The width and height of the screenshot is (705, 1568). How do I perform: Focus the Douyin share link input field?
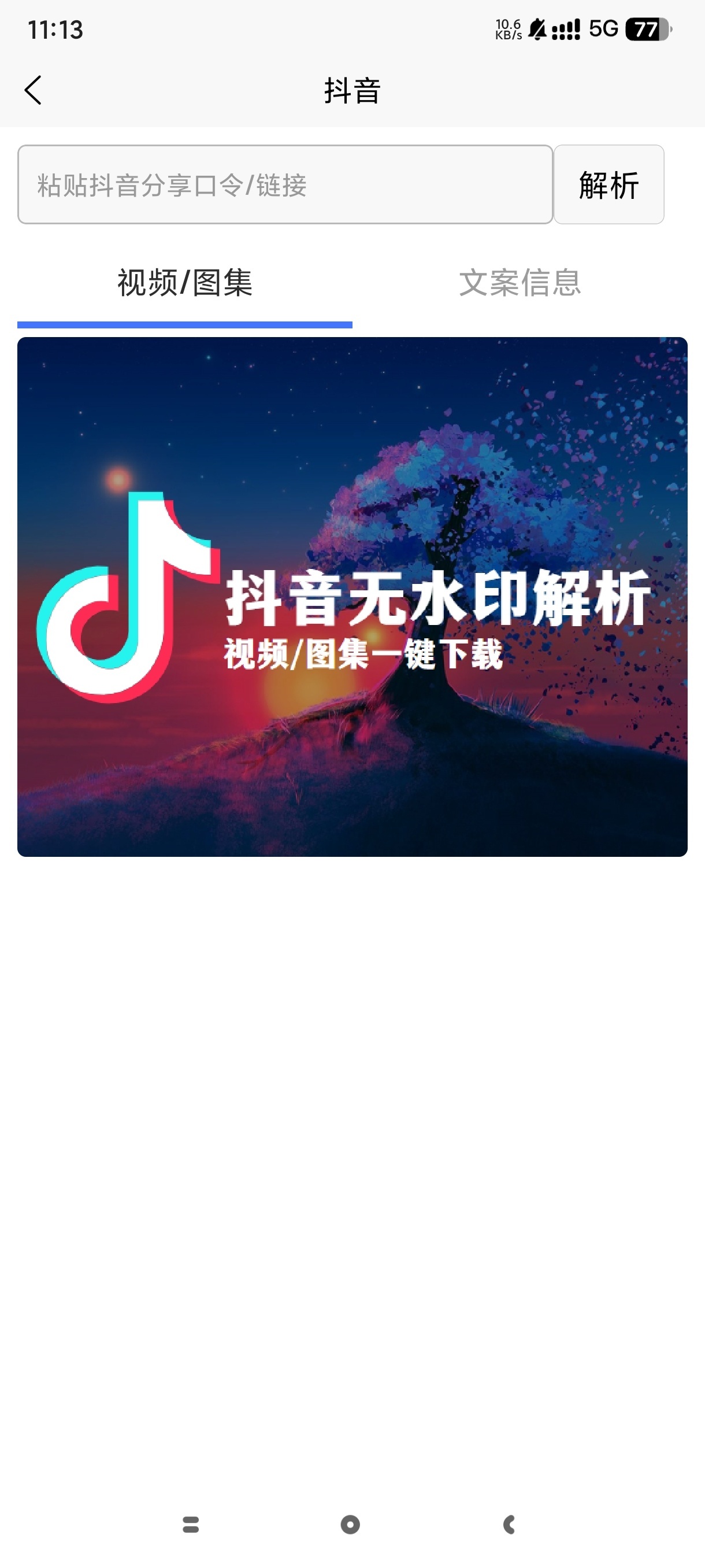(285, 184)
